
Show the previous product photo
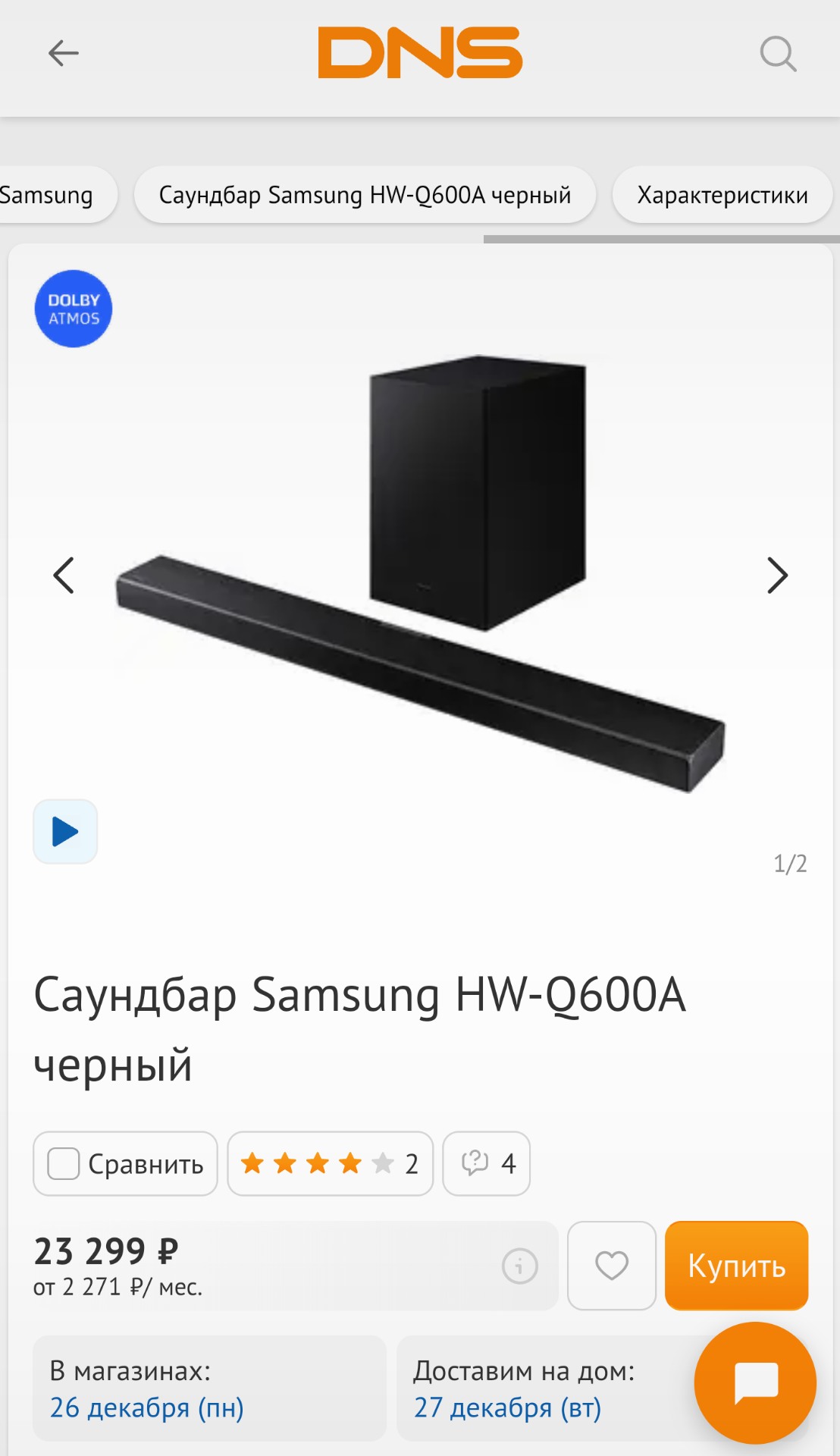[x=64, y=576]
